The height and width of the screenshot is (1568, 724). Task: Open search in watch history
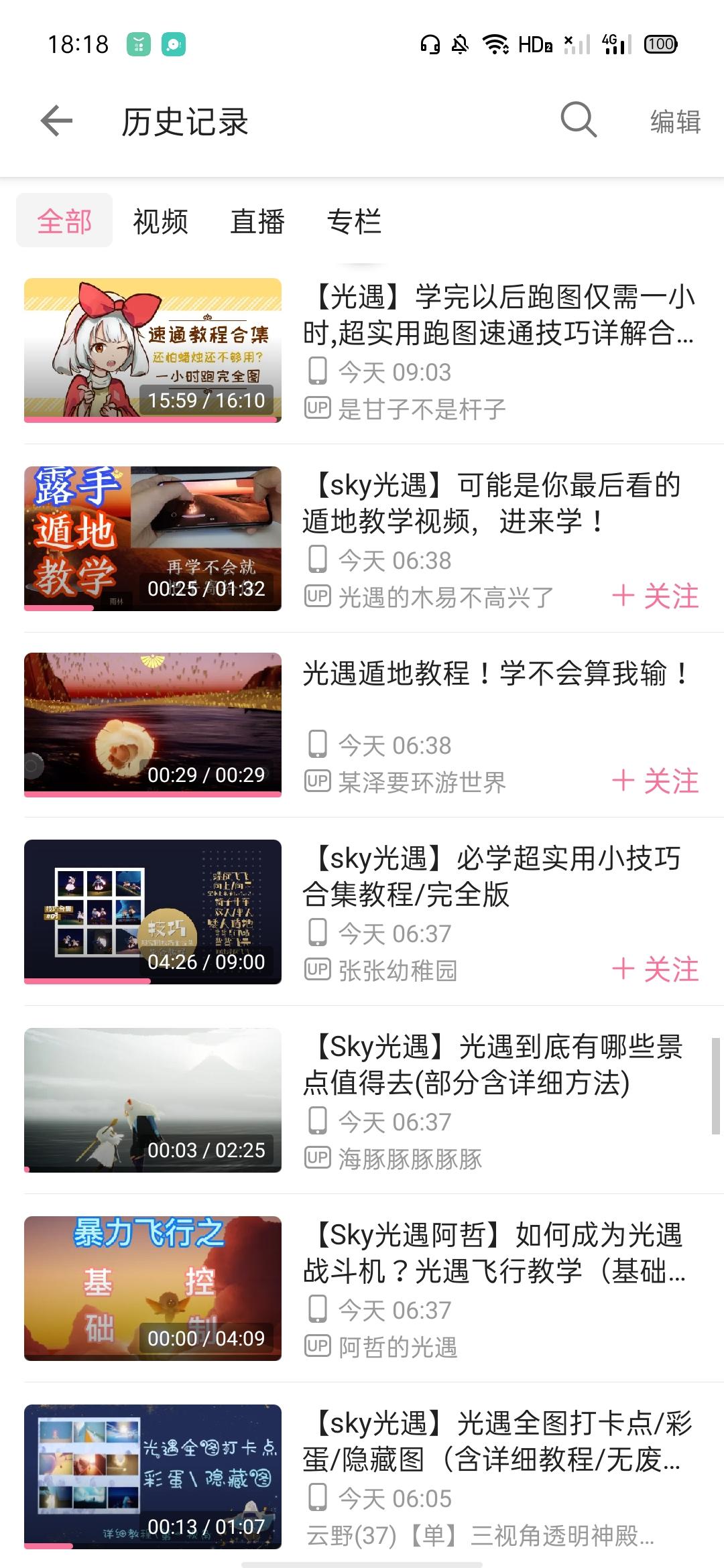coord(578,121)
